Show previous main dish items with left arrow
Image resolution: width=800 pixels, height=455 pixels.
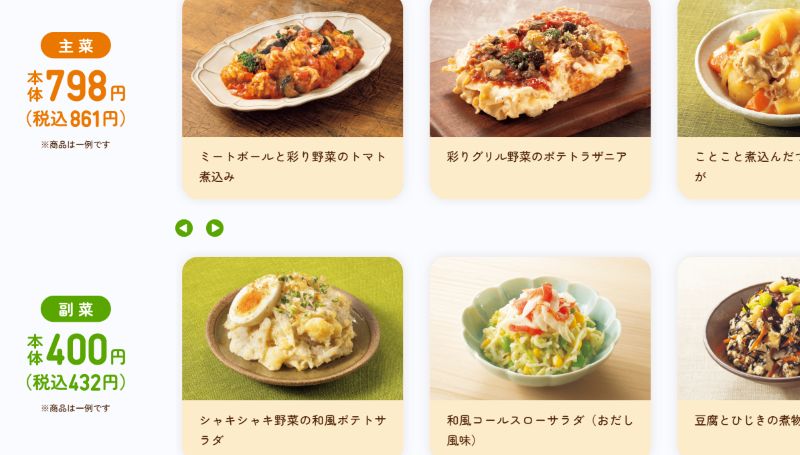pyautogui.click(x=183, y=228)
